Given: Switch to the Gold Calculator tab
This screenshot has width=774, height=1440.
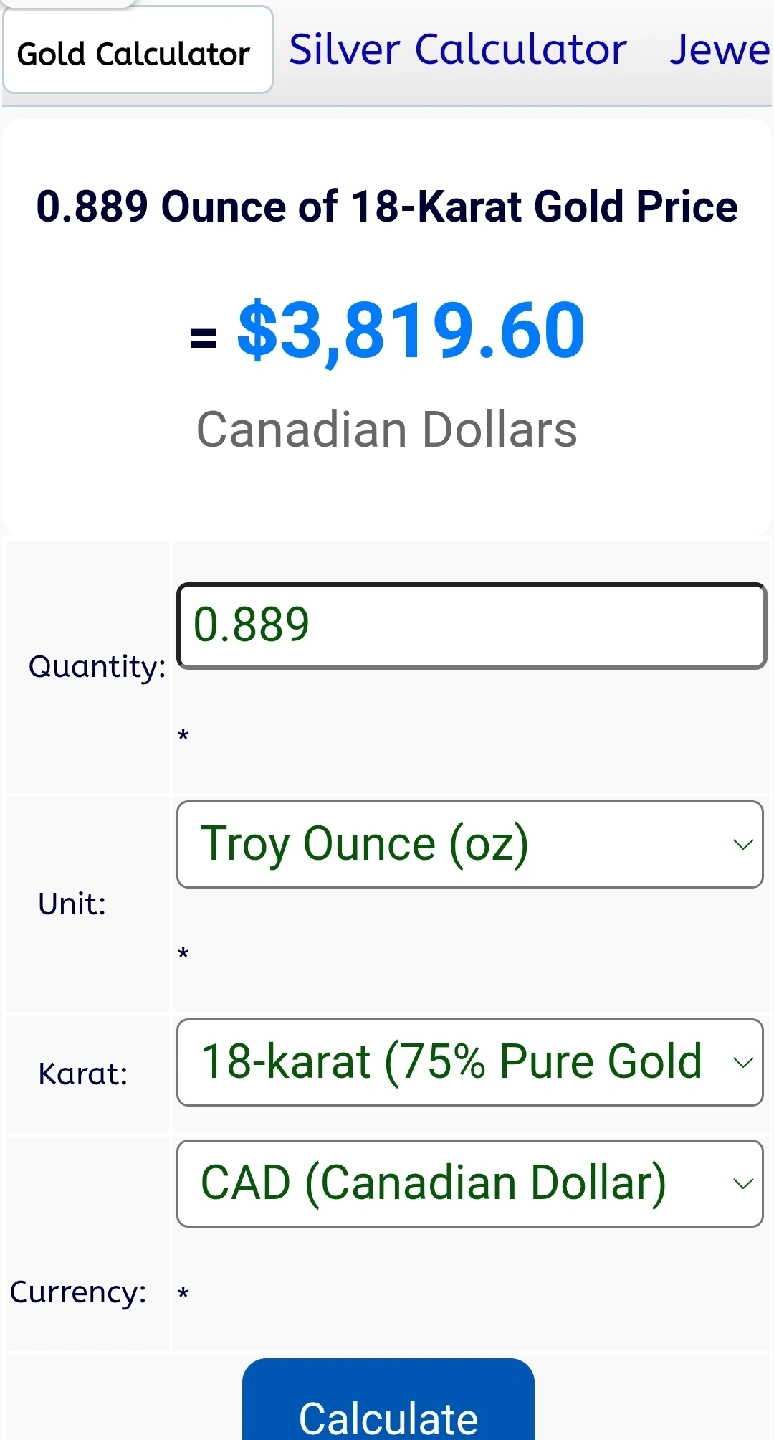Looking at the screenshot, I should [x=134, y=53].
